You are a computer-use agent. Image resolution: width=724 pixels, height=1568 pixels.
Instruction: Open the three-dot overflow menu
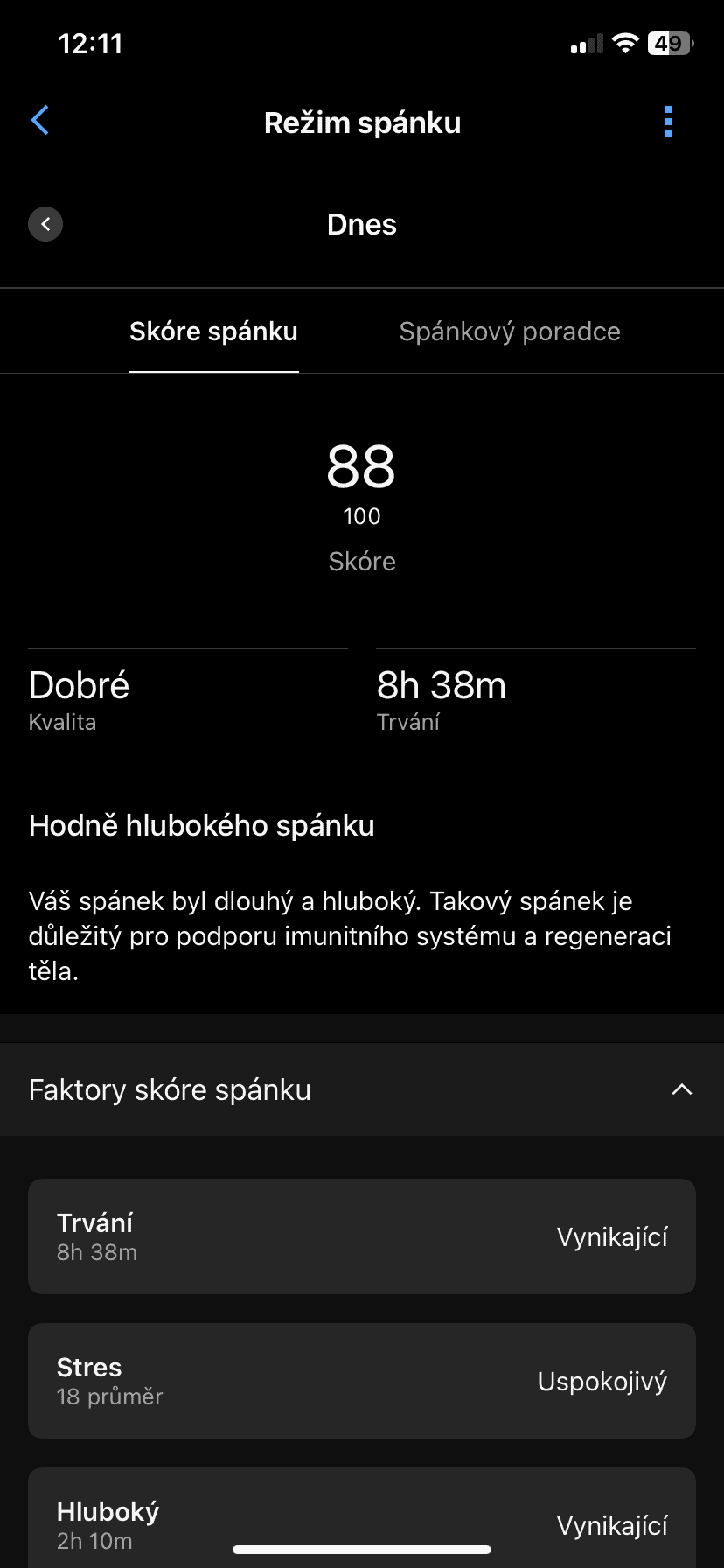pyautogui.click(x=668, y=122)
